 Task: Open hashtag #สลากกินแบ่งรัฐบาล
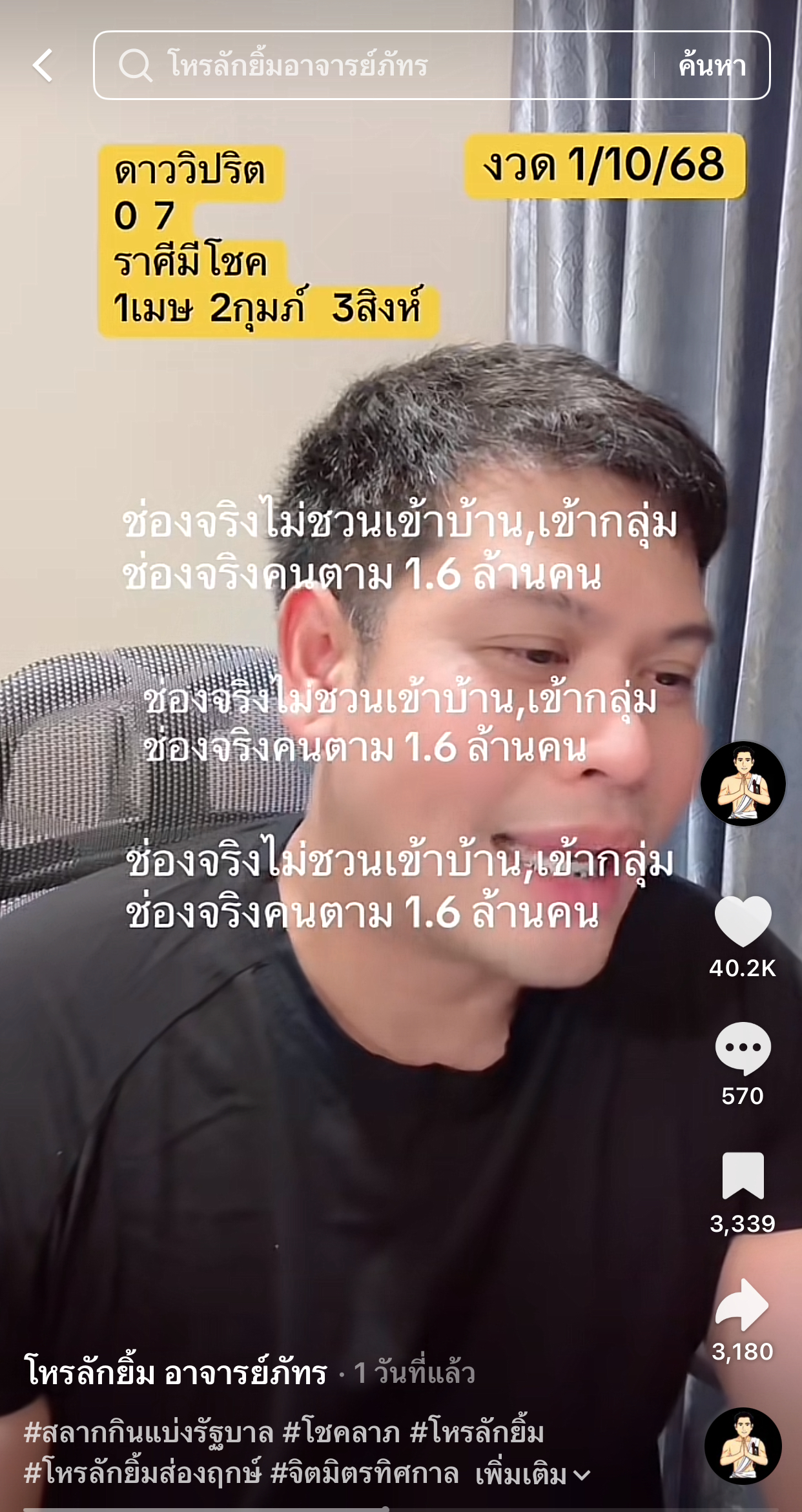[x=149, y=1433]
